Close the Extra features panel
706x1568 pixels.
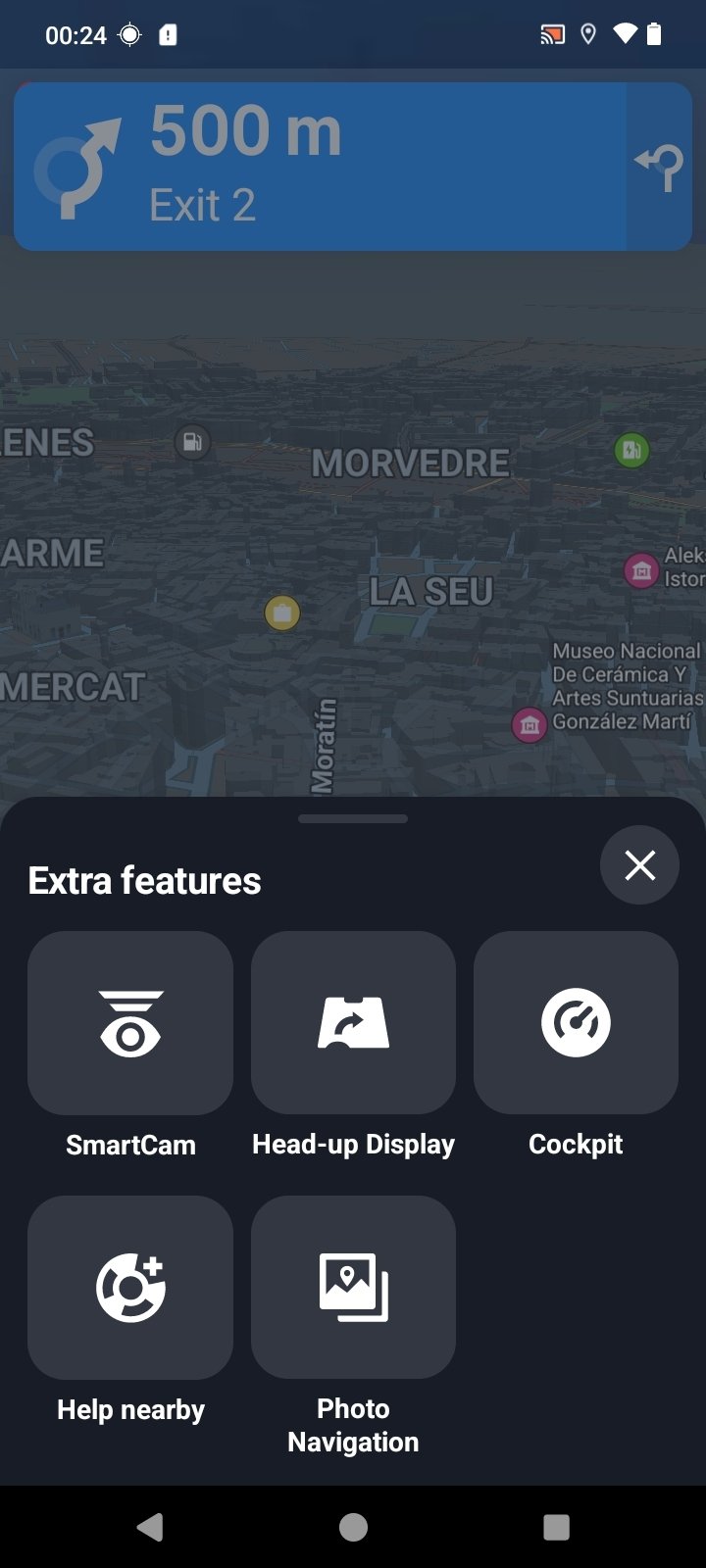[x=639, y=865]
